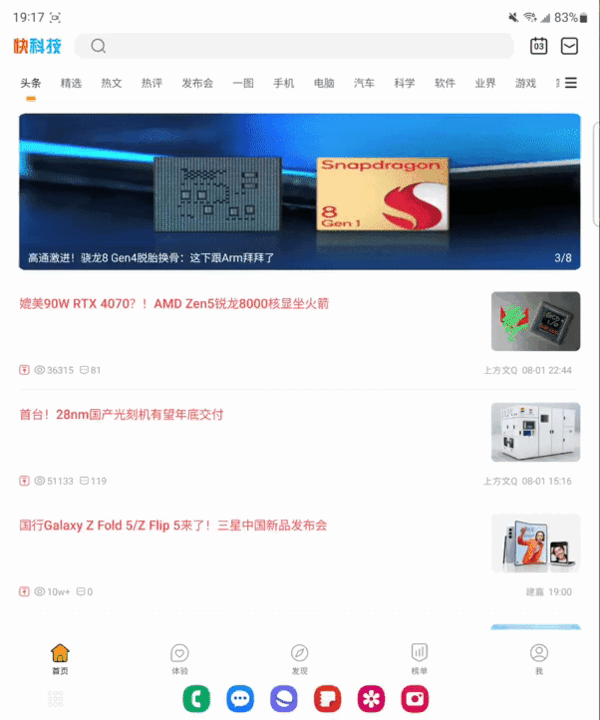Select the 发布会 tab
Image resolution: width=600 pixels, height=720 pixels.
point(197,84)
